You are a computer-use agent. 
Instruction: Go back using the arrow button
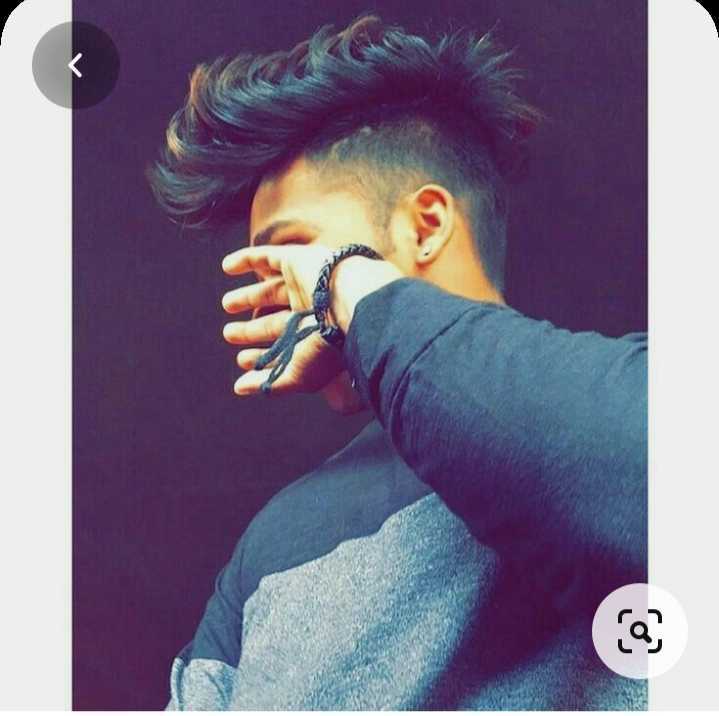[x=75, y=66]
